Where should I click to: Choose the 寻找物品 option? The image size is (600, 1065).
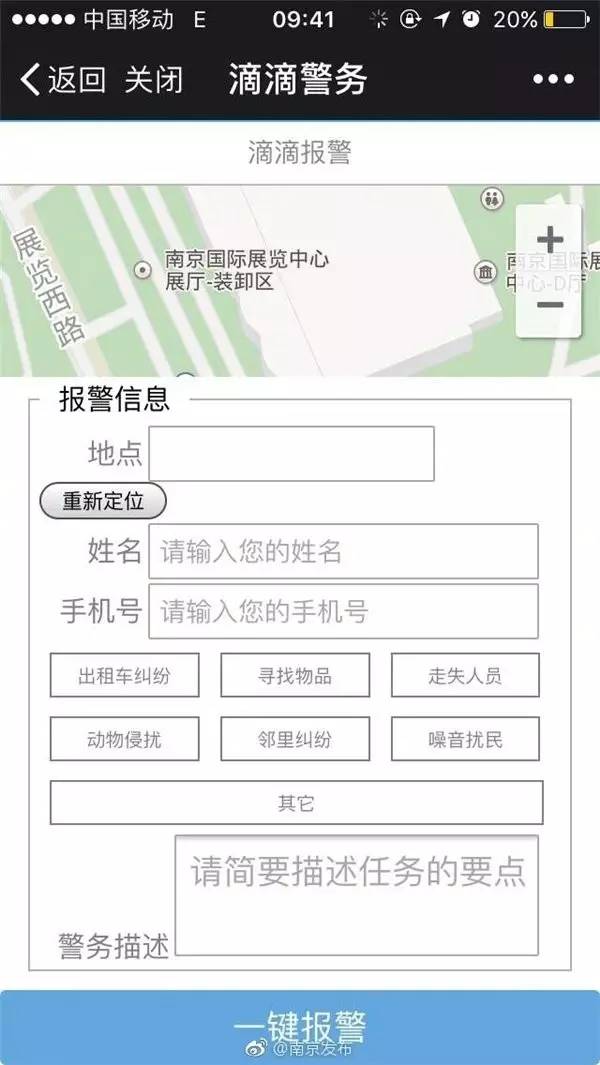click(x=295, y=675)
